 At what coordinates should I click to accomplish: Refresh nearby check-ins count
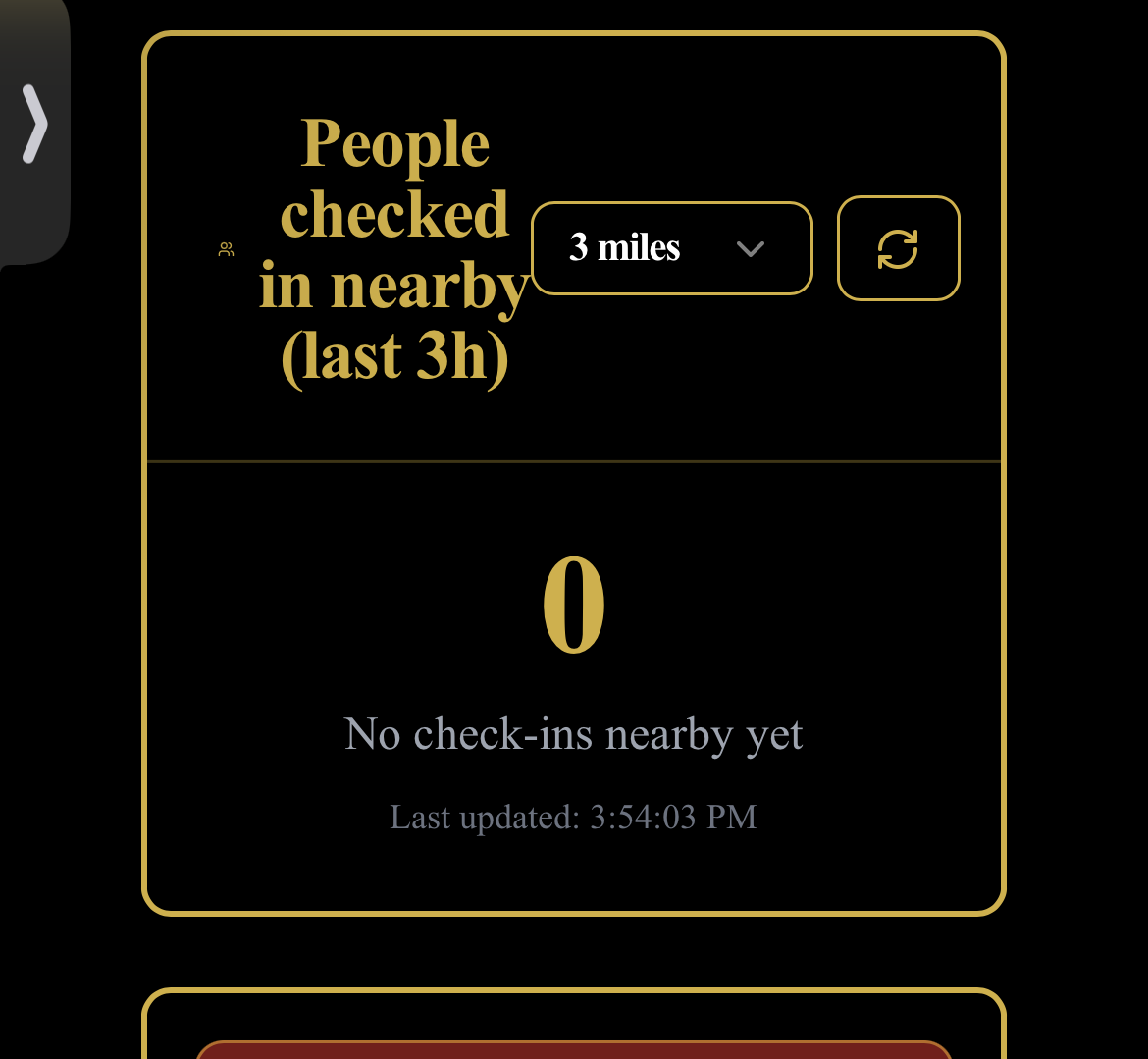click(x=898, y=248)
